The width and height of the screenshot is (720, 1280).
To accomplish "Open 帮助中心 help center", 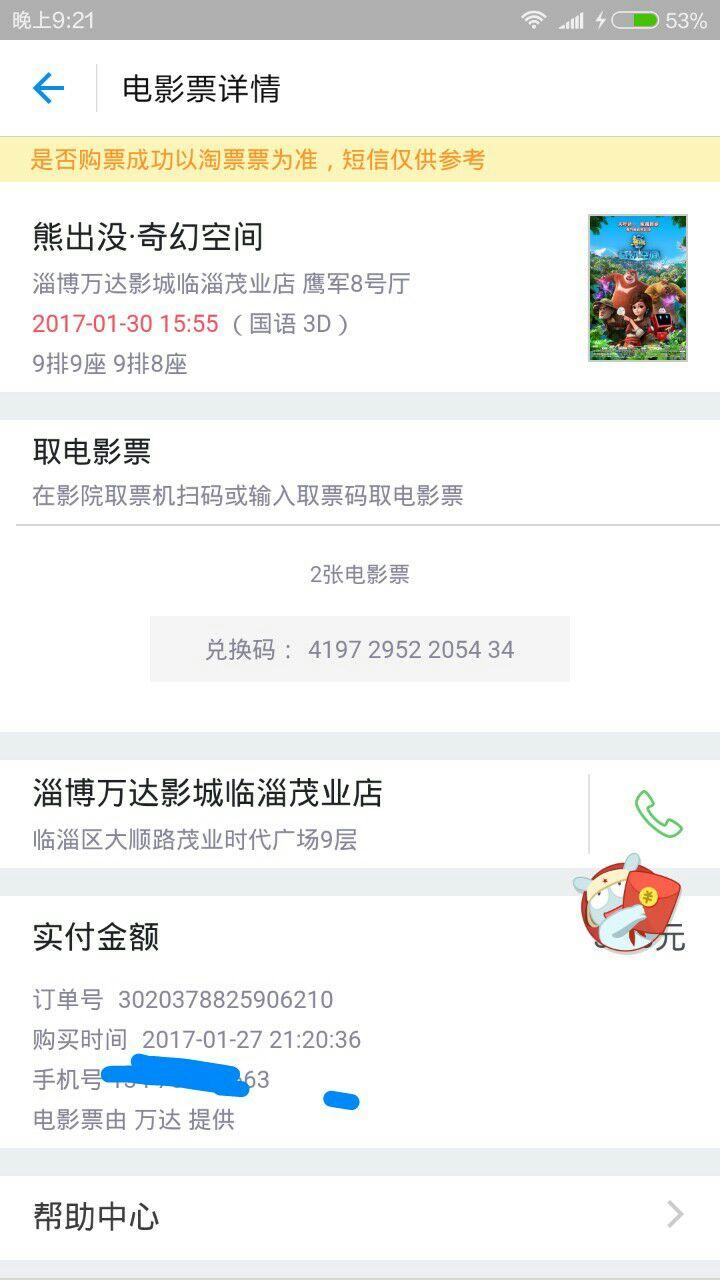I will point(95,1216).
